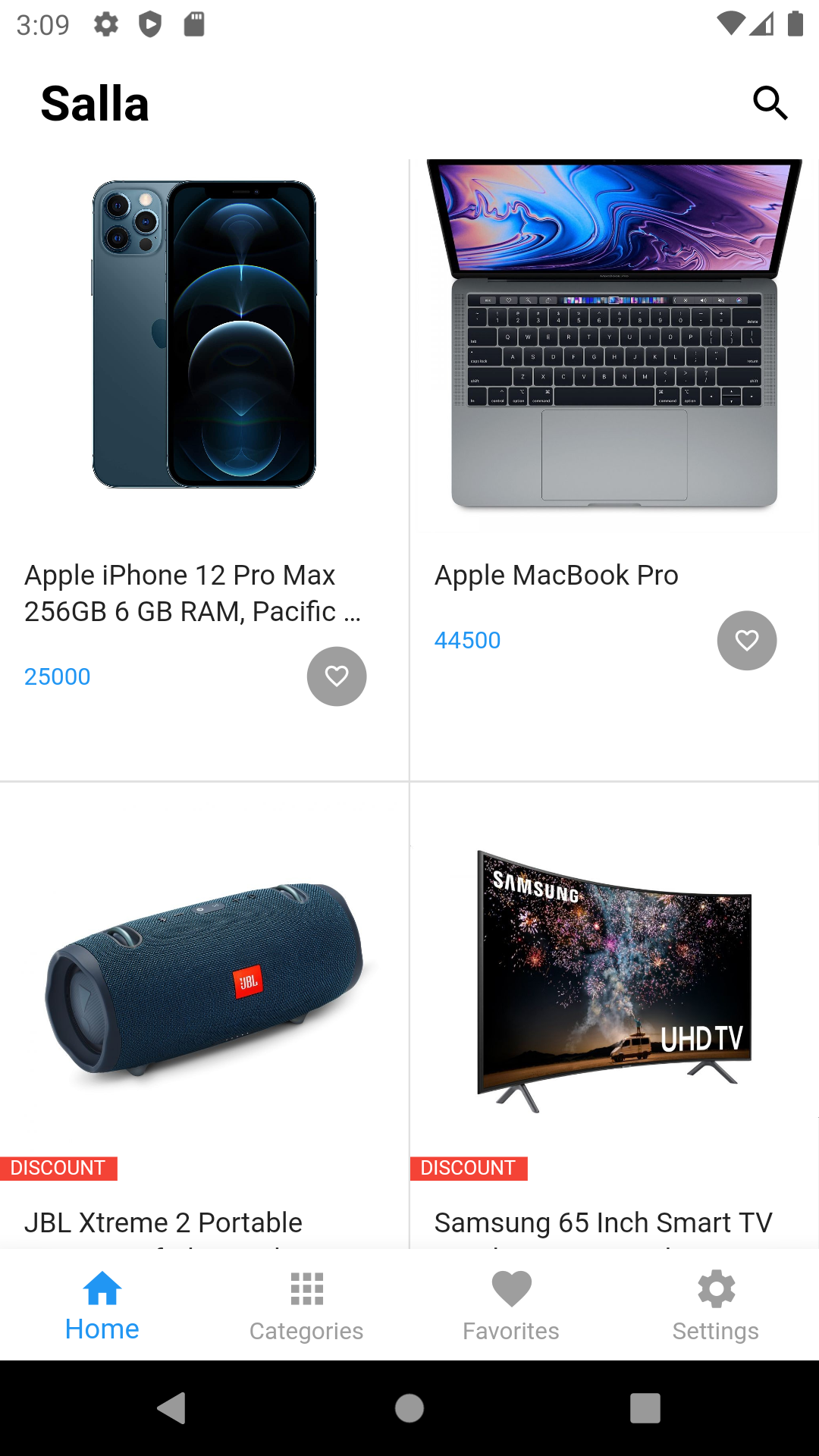Tap the Android home navigation button
The image size is (819, 1456).
coord(409,1409)
